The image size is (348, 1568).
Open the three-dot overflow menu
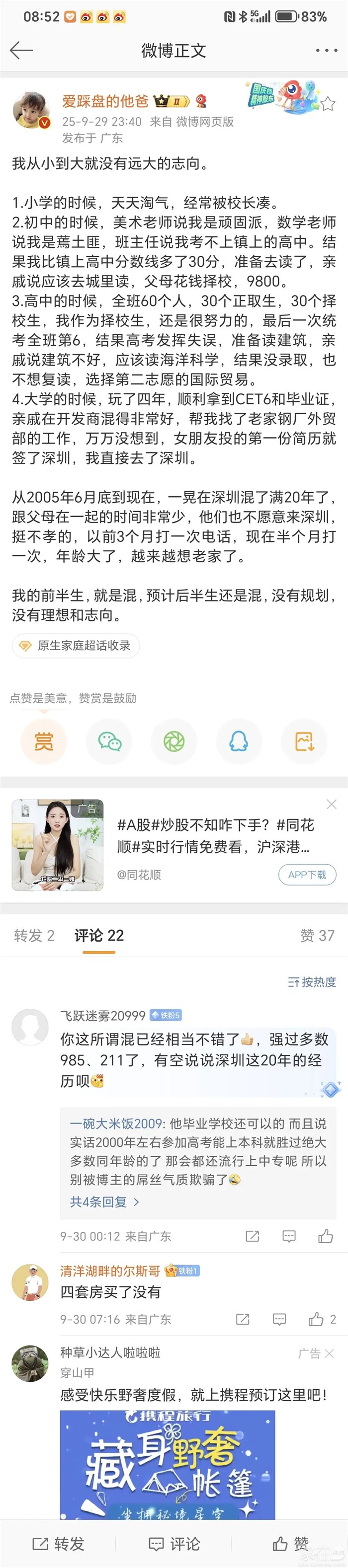(x=326, y=51)
